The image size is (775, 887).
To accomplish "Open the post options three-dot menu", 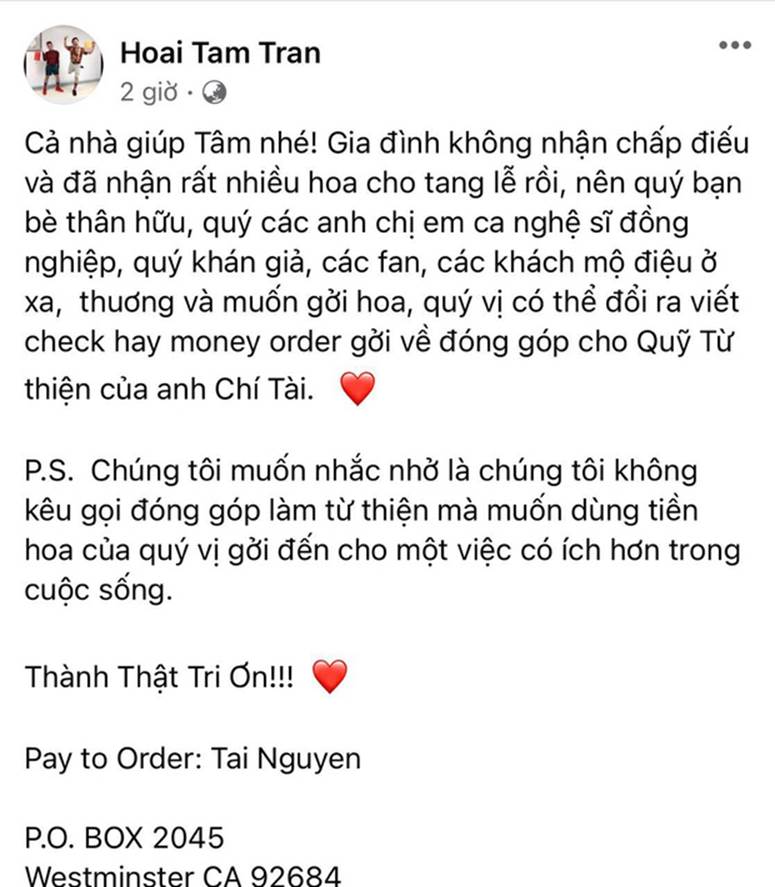I will coord(737,44).
